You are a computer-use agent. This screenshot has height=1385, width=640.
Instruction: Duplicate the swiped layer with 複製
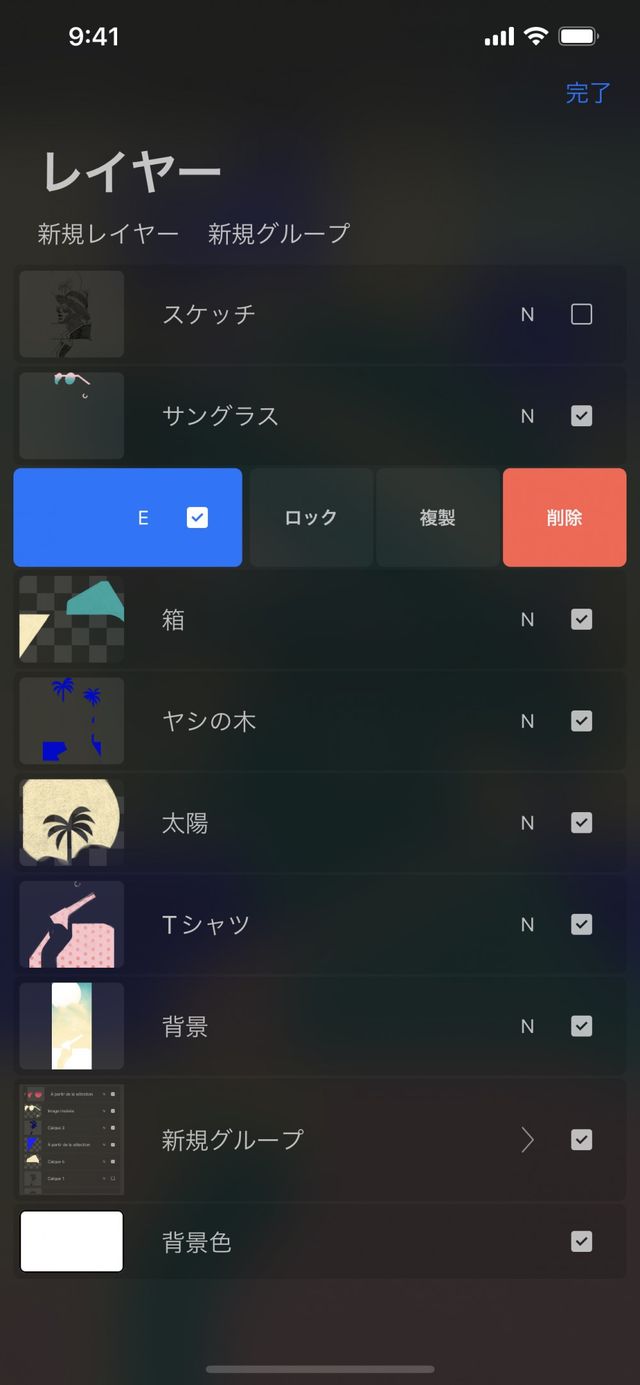[438, 518]
